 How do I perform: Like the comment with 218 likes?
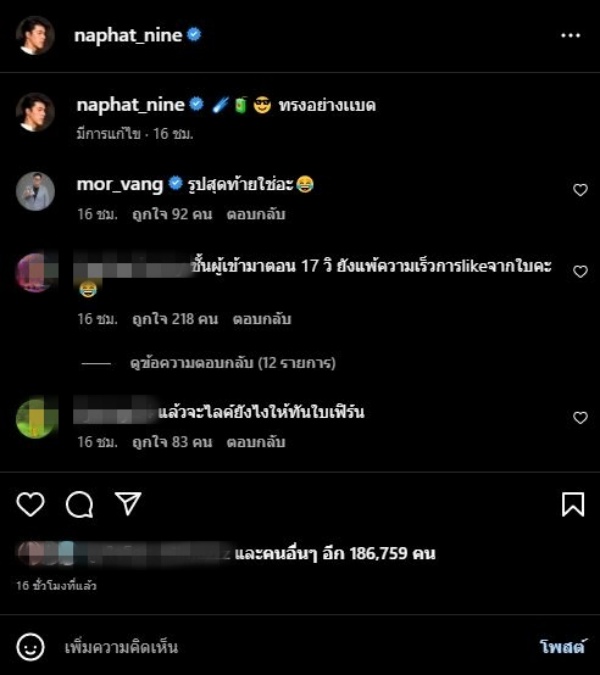tap(580, 272)
